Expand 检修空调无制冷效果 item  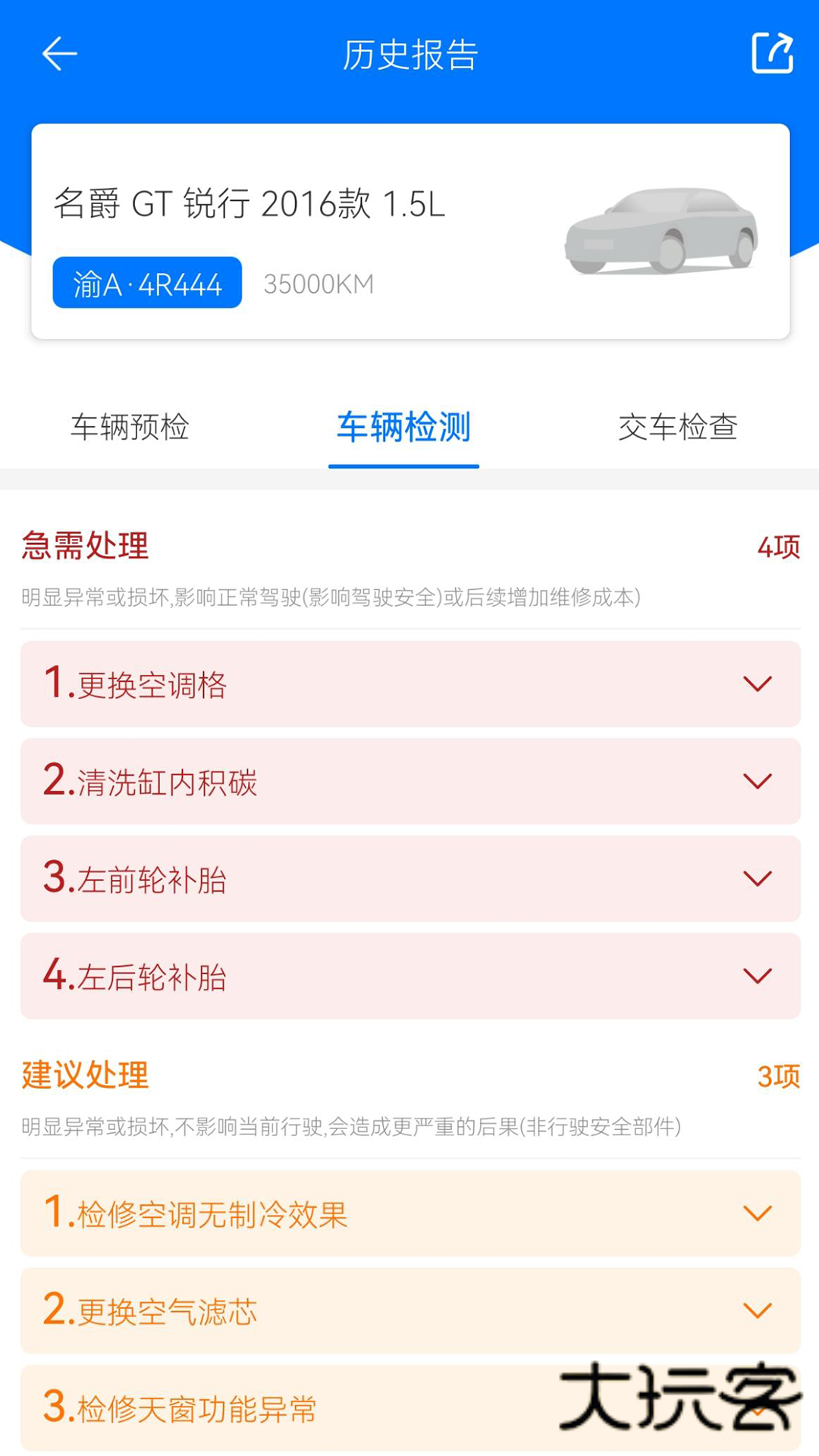pos(409,1213)
